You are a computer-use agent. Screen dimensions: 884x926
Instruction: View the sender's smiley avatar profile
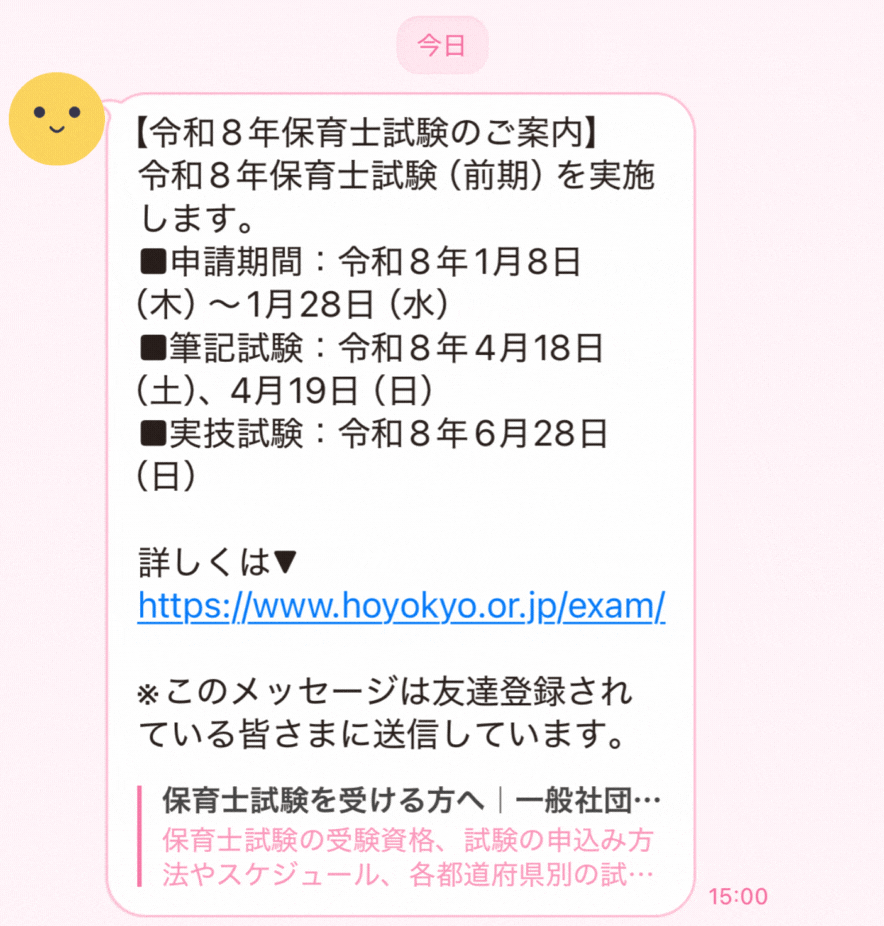(56, 119)
